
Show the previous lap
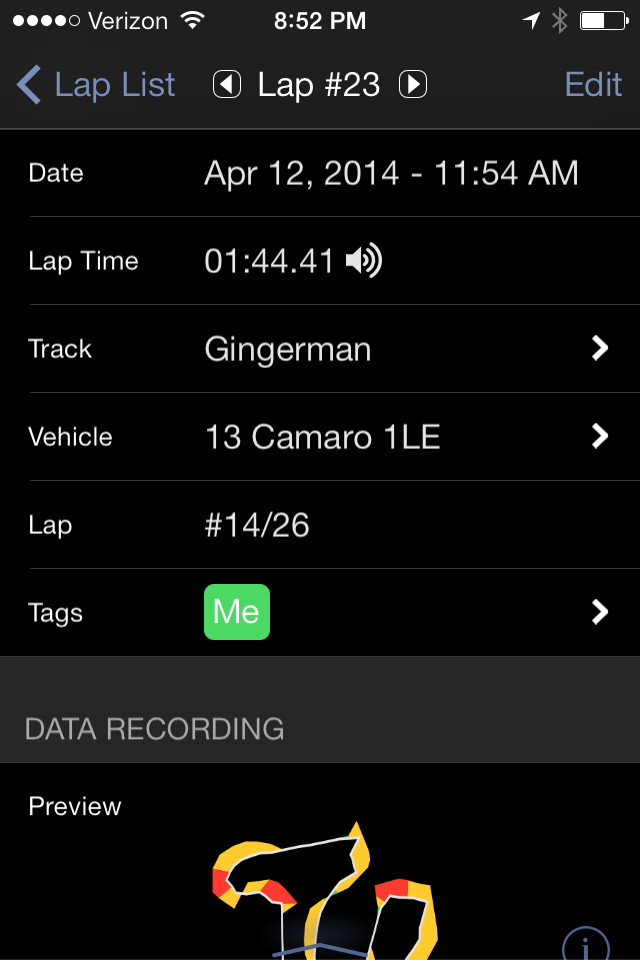coord(227,85)
